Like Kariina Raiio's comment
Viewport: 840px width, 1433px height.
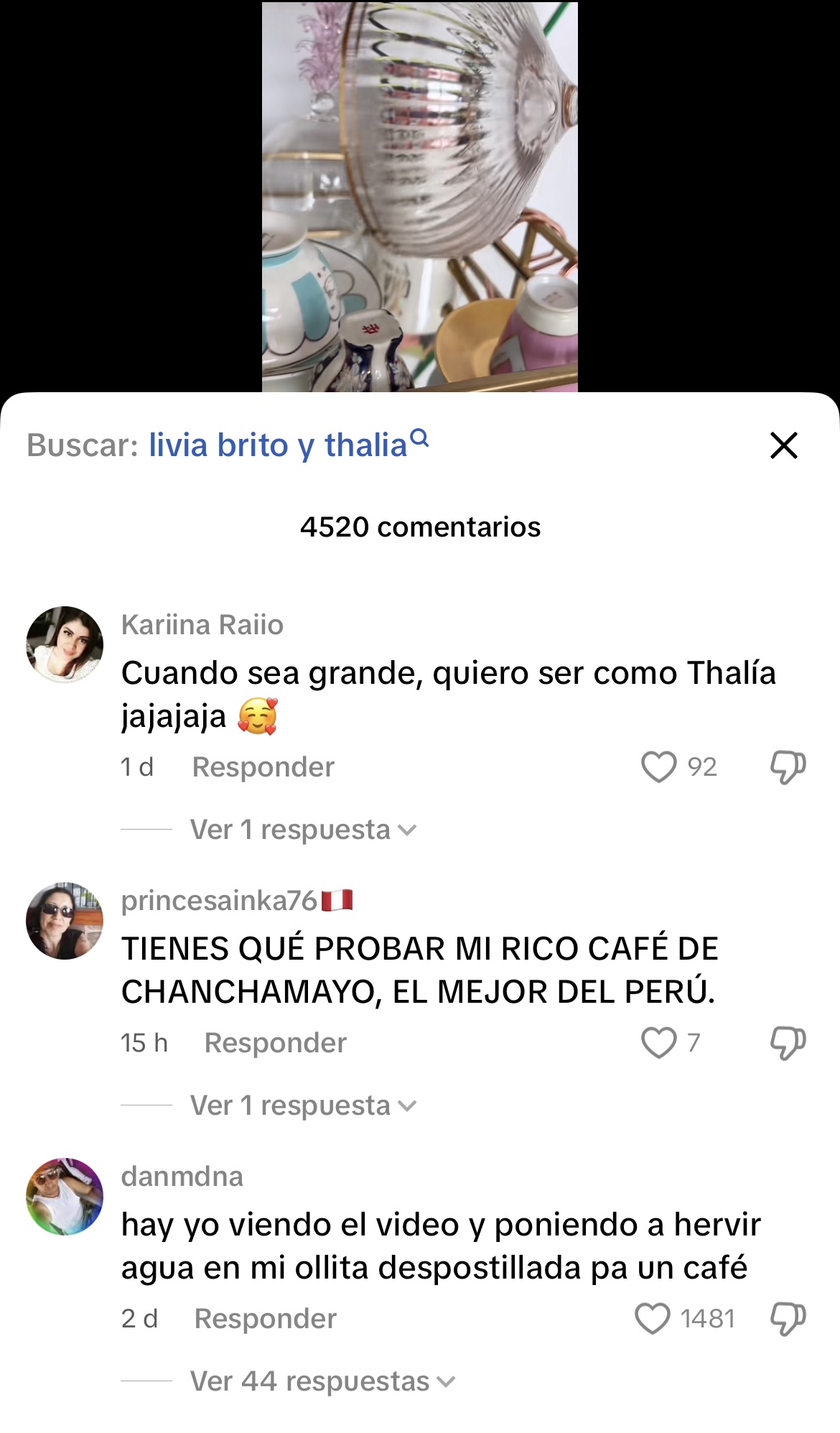pos(658,767)
